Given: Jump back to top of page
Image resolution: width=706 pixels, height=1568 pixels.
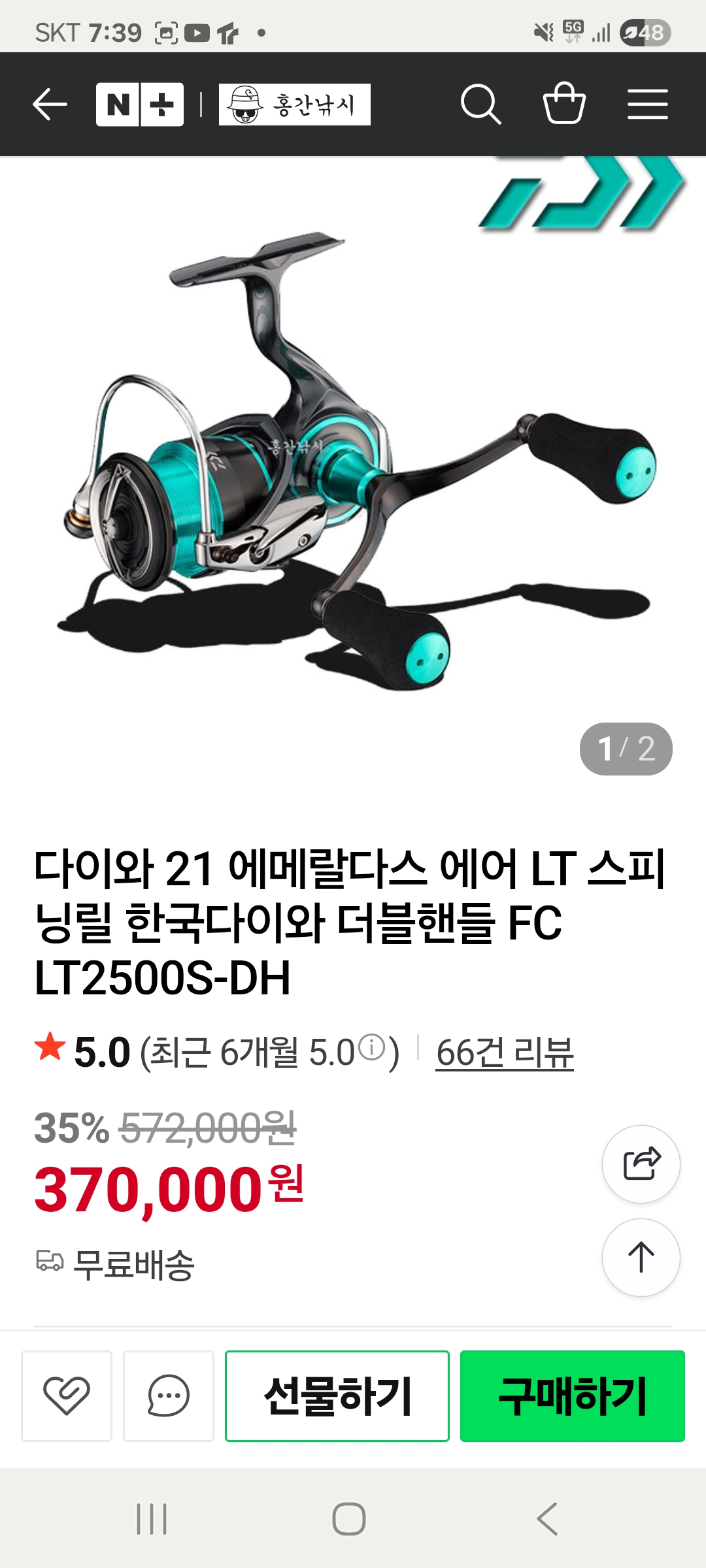Looking at the screenshot, I should 641,1257.
